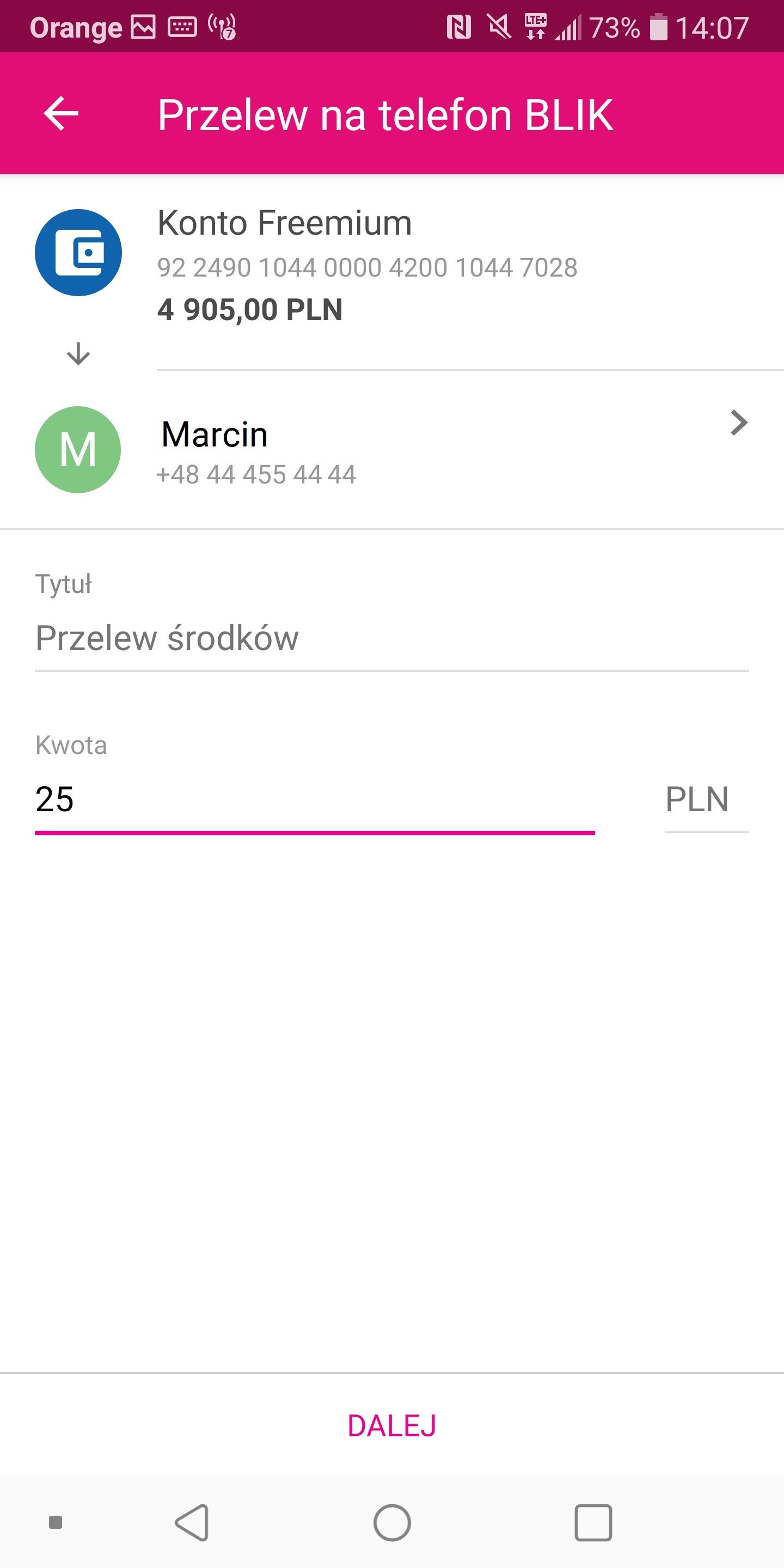Edit the Tytuł transfer title field
The width and height of the screenshot is (784, 1568).
[392, 639]
